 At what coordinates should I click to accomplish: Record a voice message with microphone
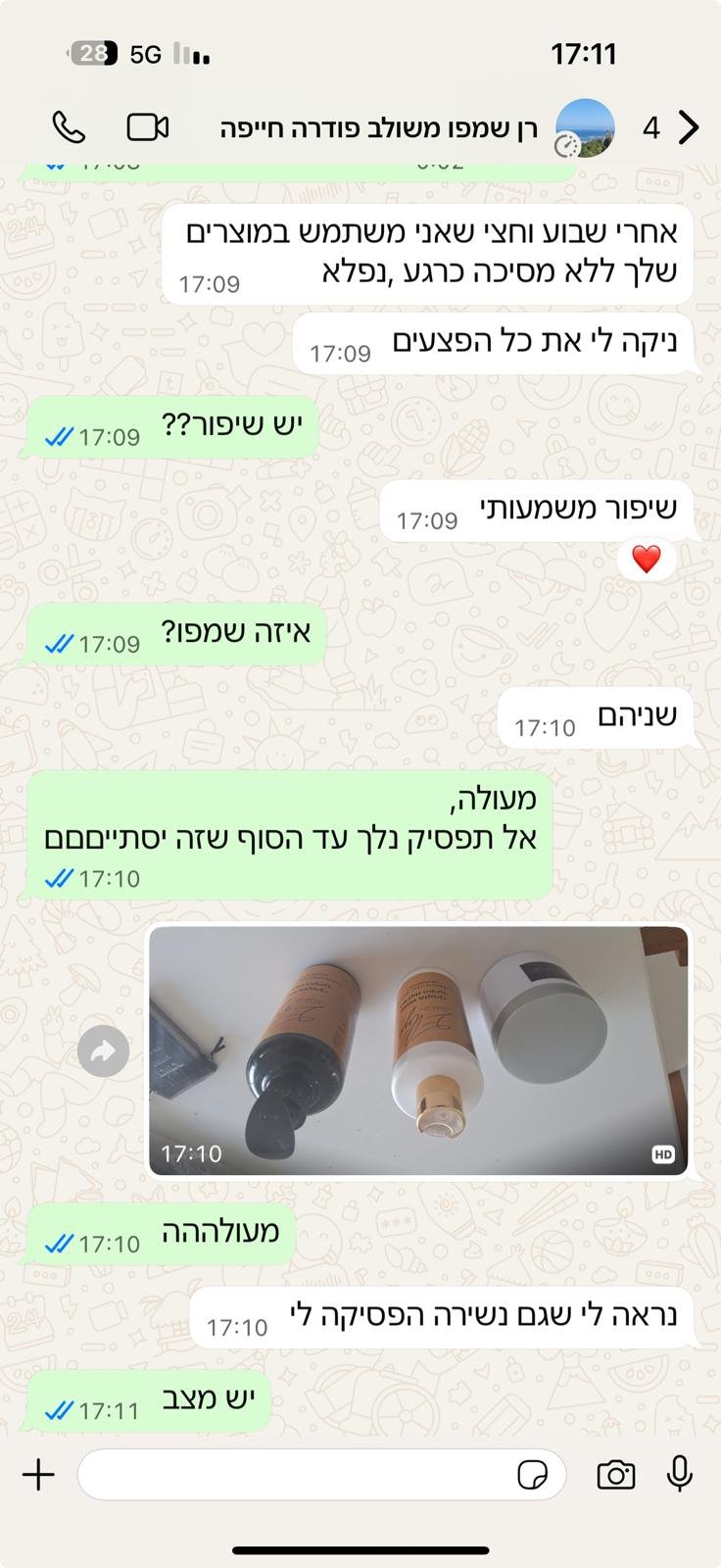pyautogui.click(x=680, y=1475)
